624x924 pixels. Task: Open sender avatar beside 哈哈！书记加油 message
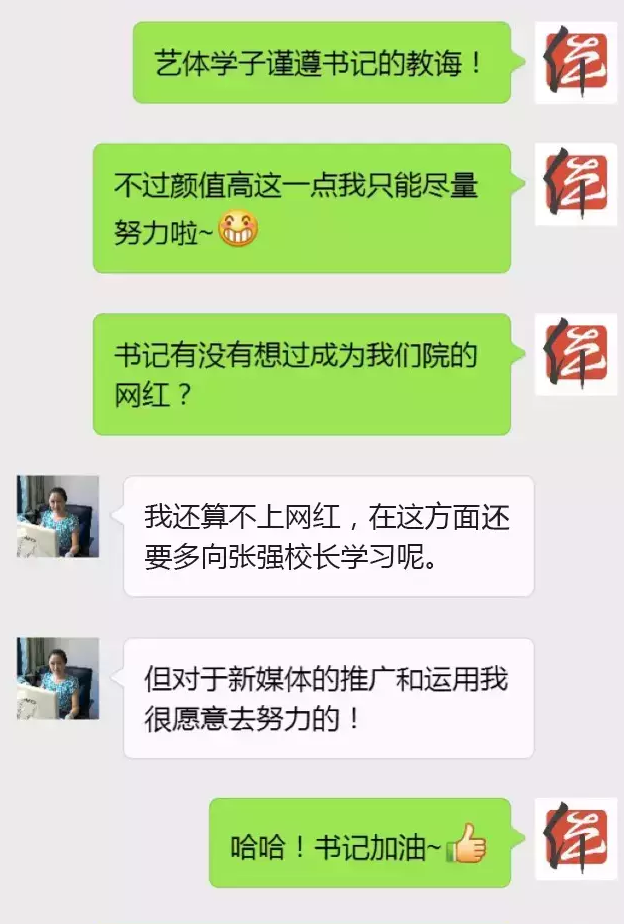pos(576,838)
